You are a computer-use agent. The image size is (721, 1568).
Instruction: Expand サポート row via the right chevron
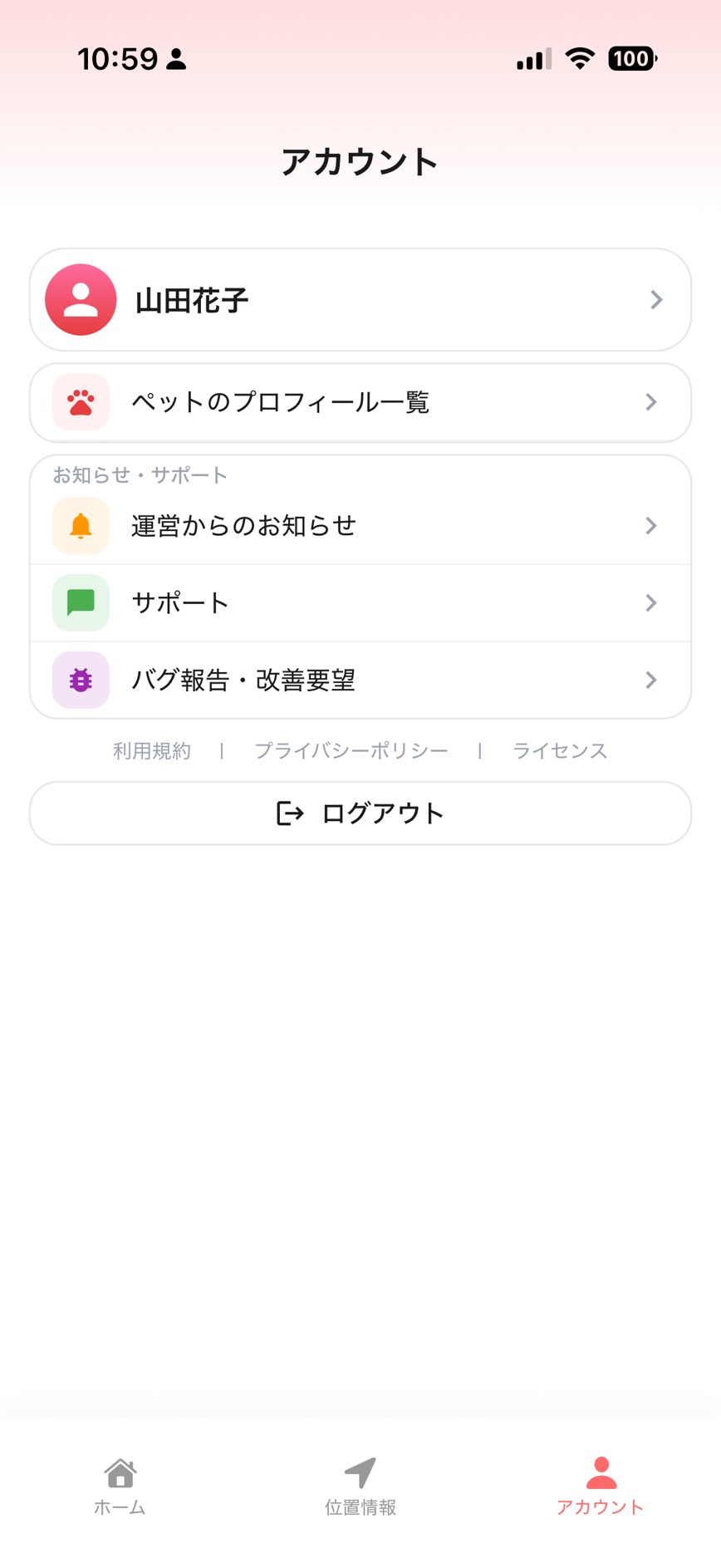pyautogui.click(x=651, y=602)
